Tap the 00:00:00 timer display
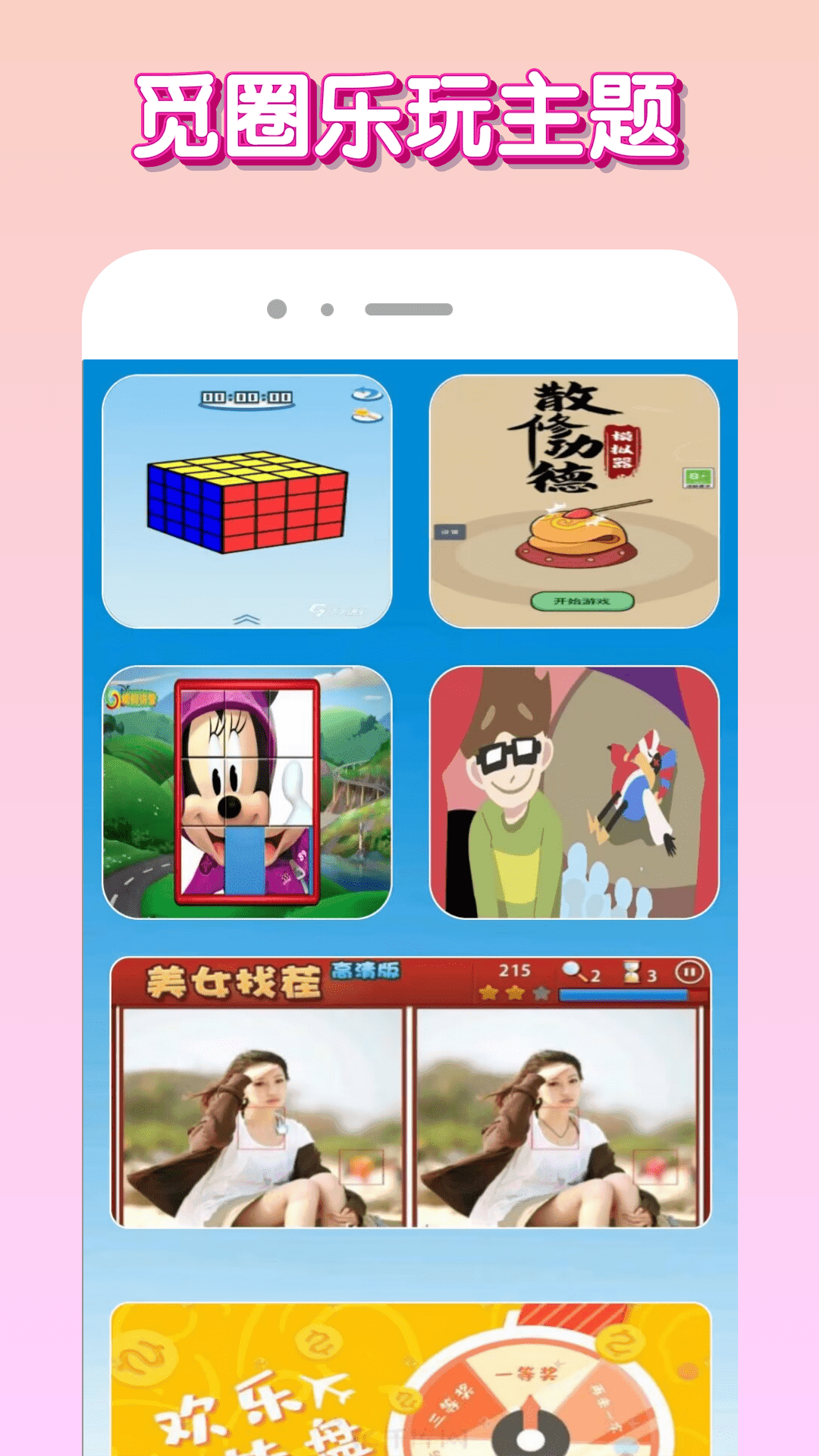Viewport: 819px width, 1456px height. click(x=246, y=397)
